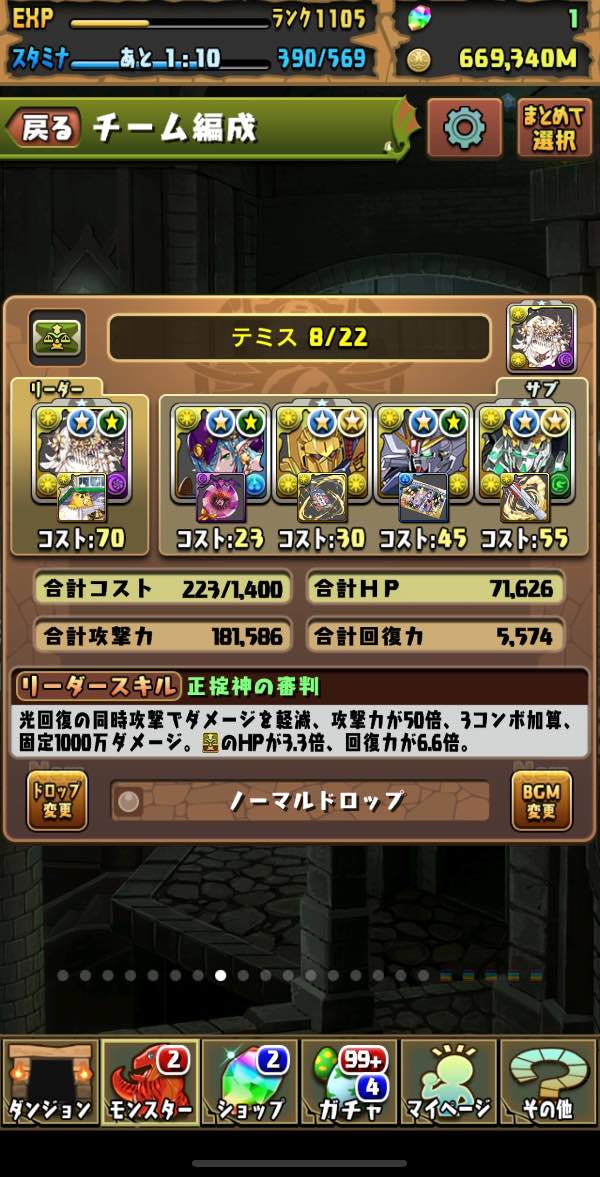Open team settings gear icon
The width and height of the screenshot is (600, 1177).
tap(464, 128)
